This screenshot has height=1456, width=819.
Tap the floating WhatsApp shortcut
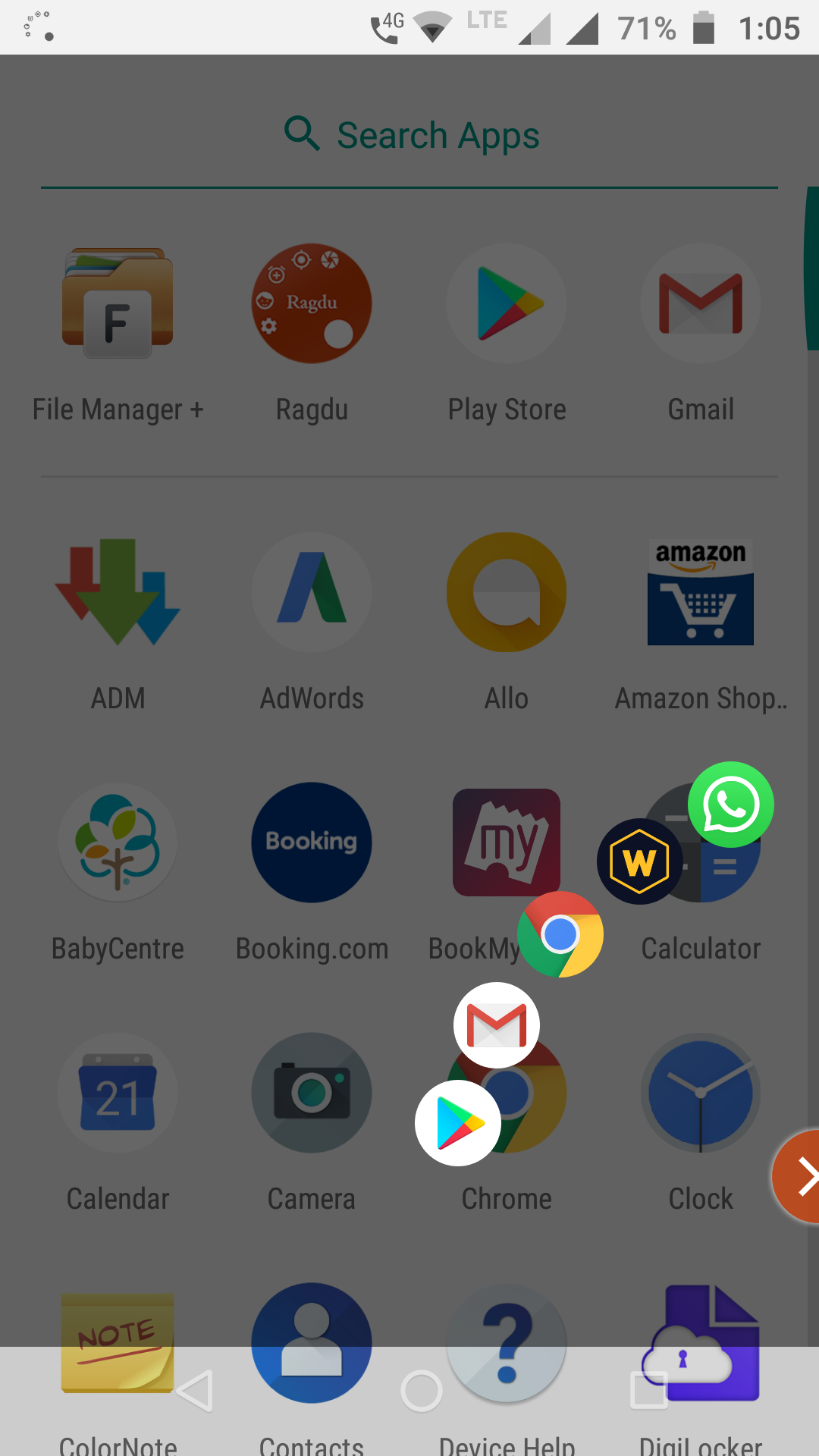coord(731,805)
